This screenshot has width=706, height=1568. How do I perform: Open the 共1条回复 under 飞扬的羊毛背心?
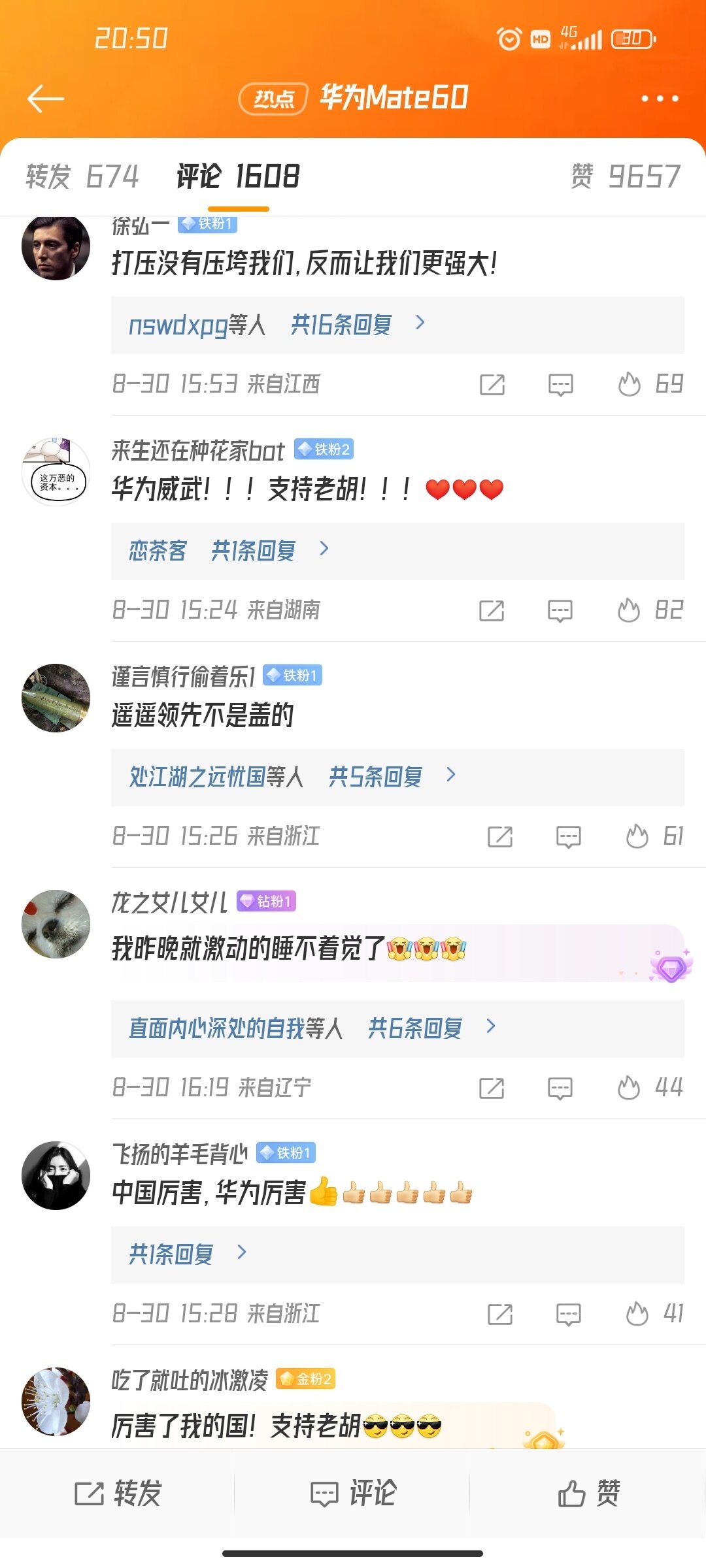point(172,1254)
